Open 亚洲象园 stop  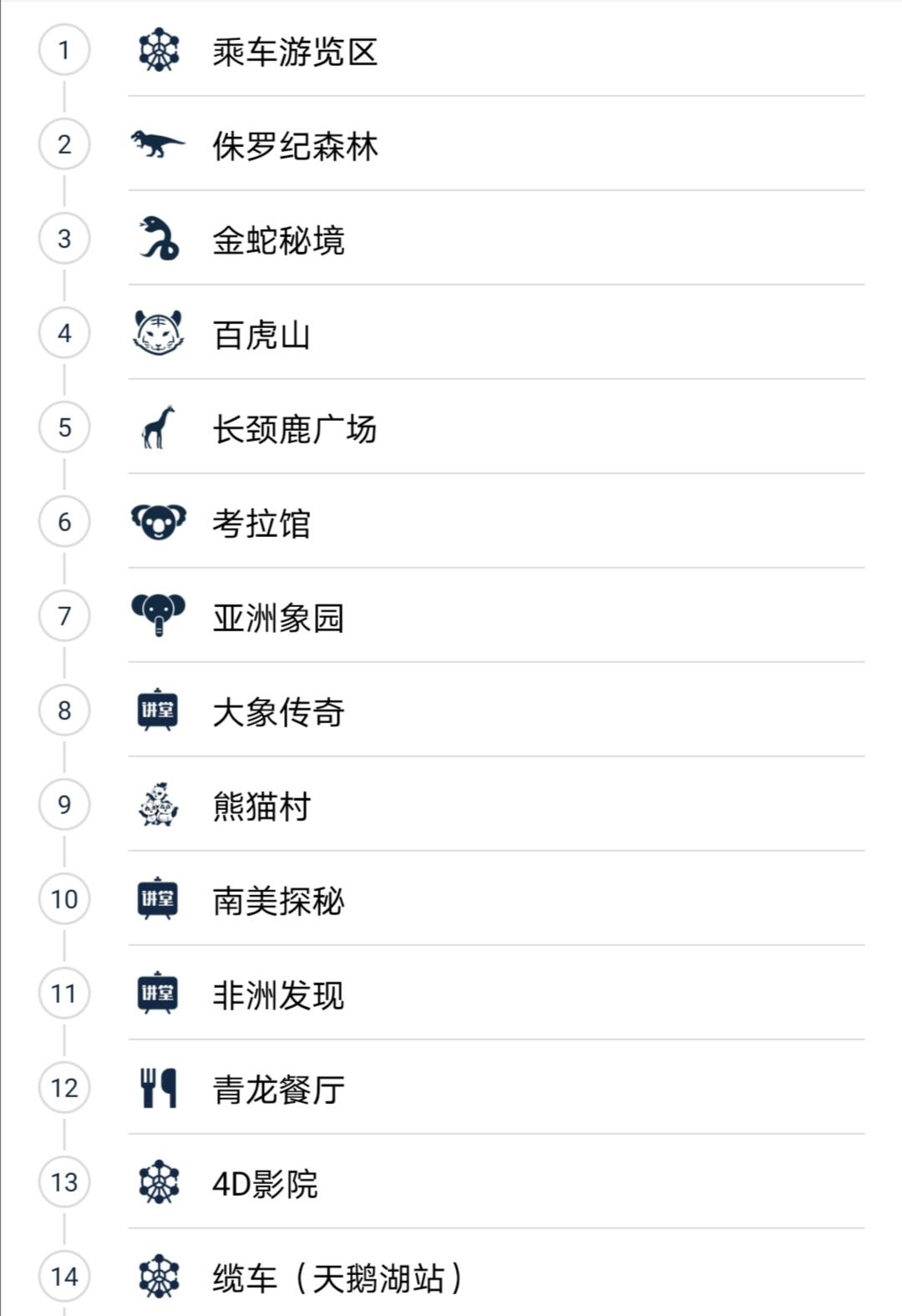[278, 618]
